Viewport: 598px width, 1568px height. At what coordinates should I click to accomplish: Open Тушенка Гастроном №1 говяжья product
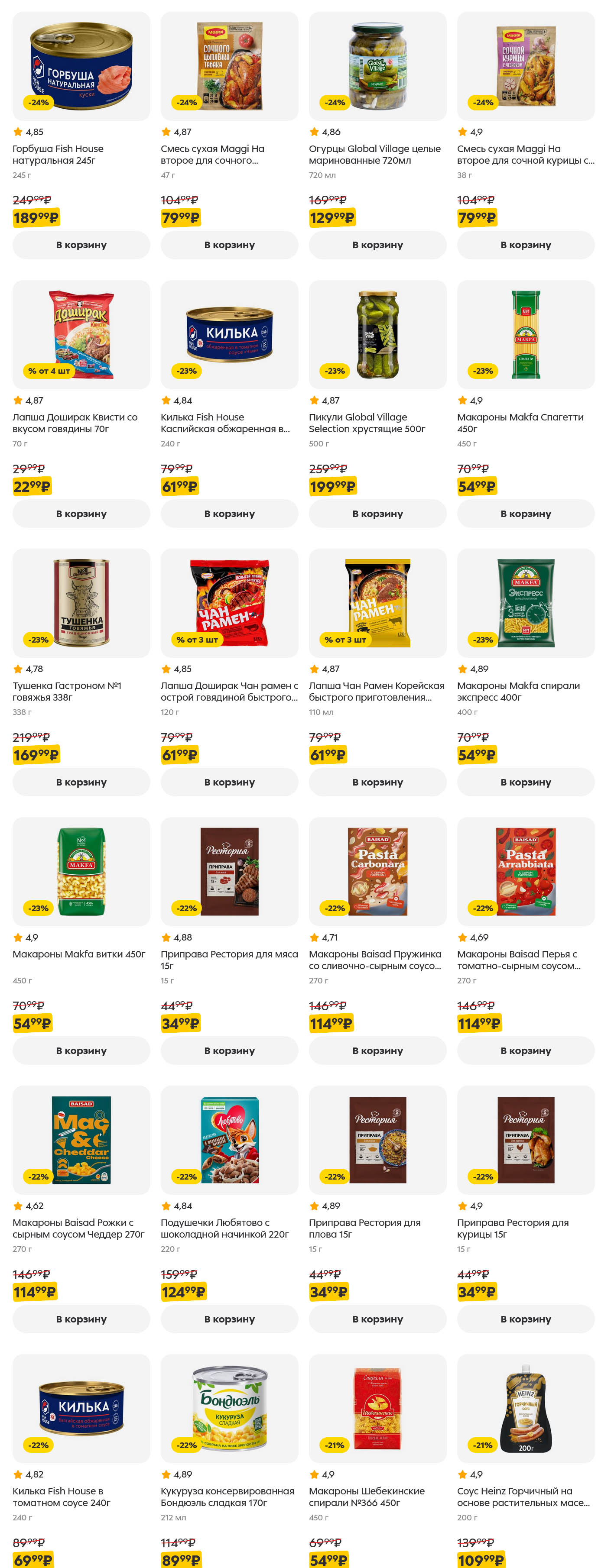[x=81, y=603]
